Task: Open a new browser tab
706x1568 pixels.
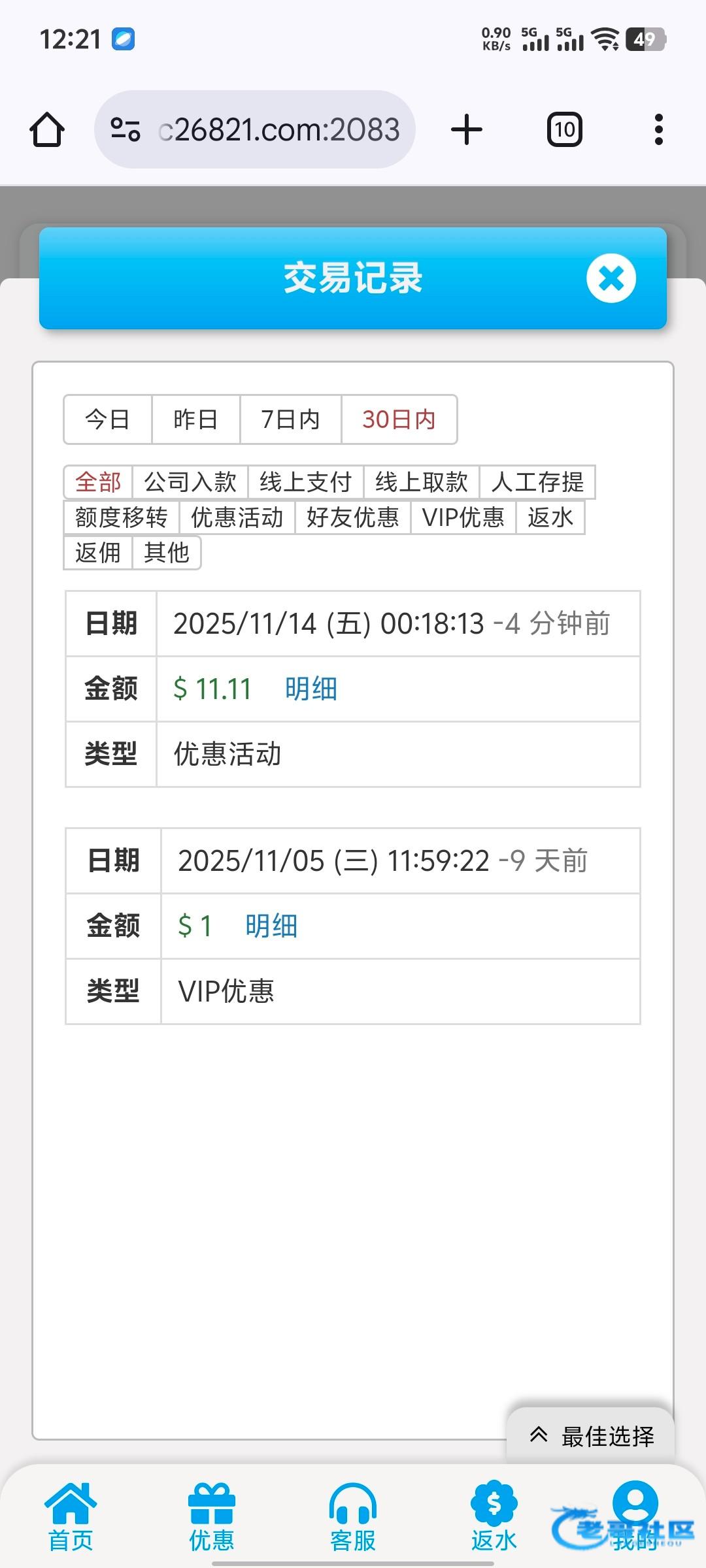Action: (467, 129)
